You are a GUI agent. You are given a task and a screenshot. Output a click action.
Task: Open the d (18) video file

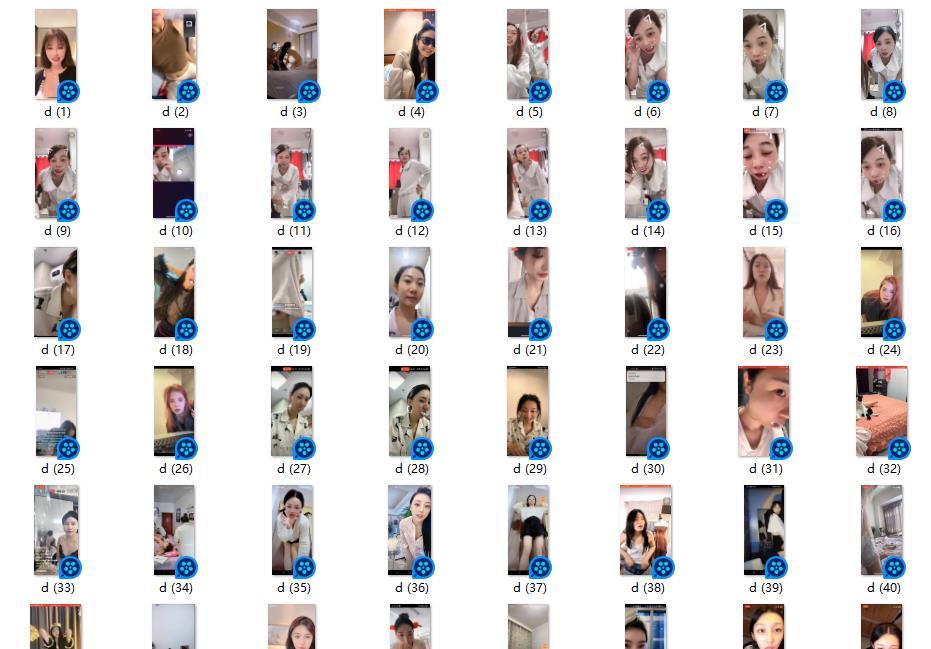pyautogui.click(x=174, y=293)
